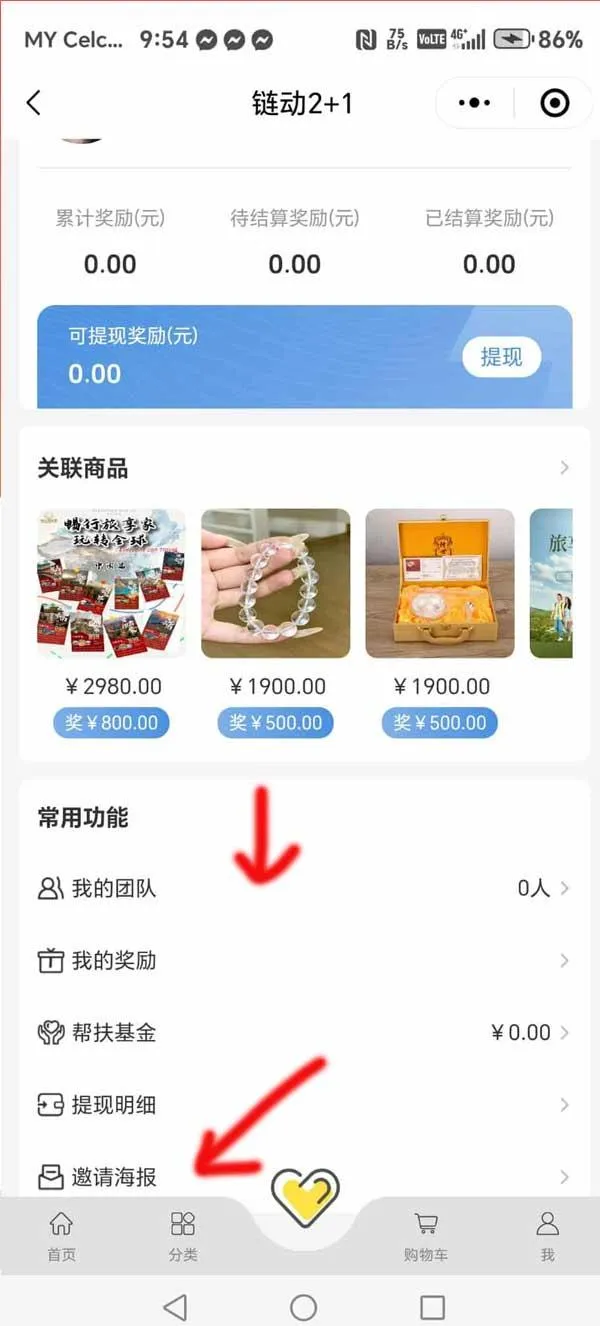Screen dimensions: 600x1326
Task: Open 我的奖励 row
Action: [300, 961]
